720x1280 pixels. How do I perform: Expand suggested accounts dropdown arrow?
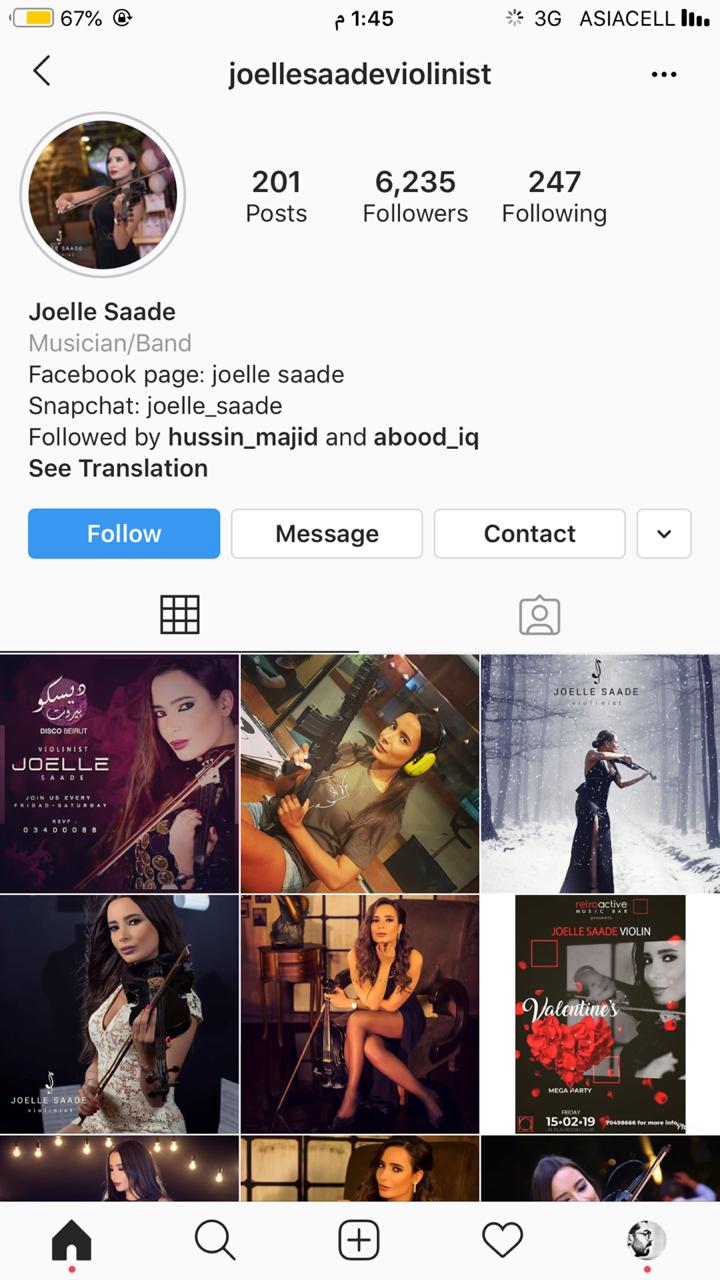pyautogui.click(x=664, y=533)
